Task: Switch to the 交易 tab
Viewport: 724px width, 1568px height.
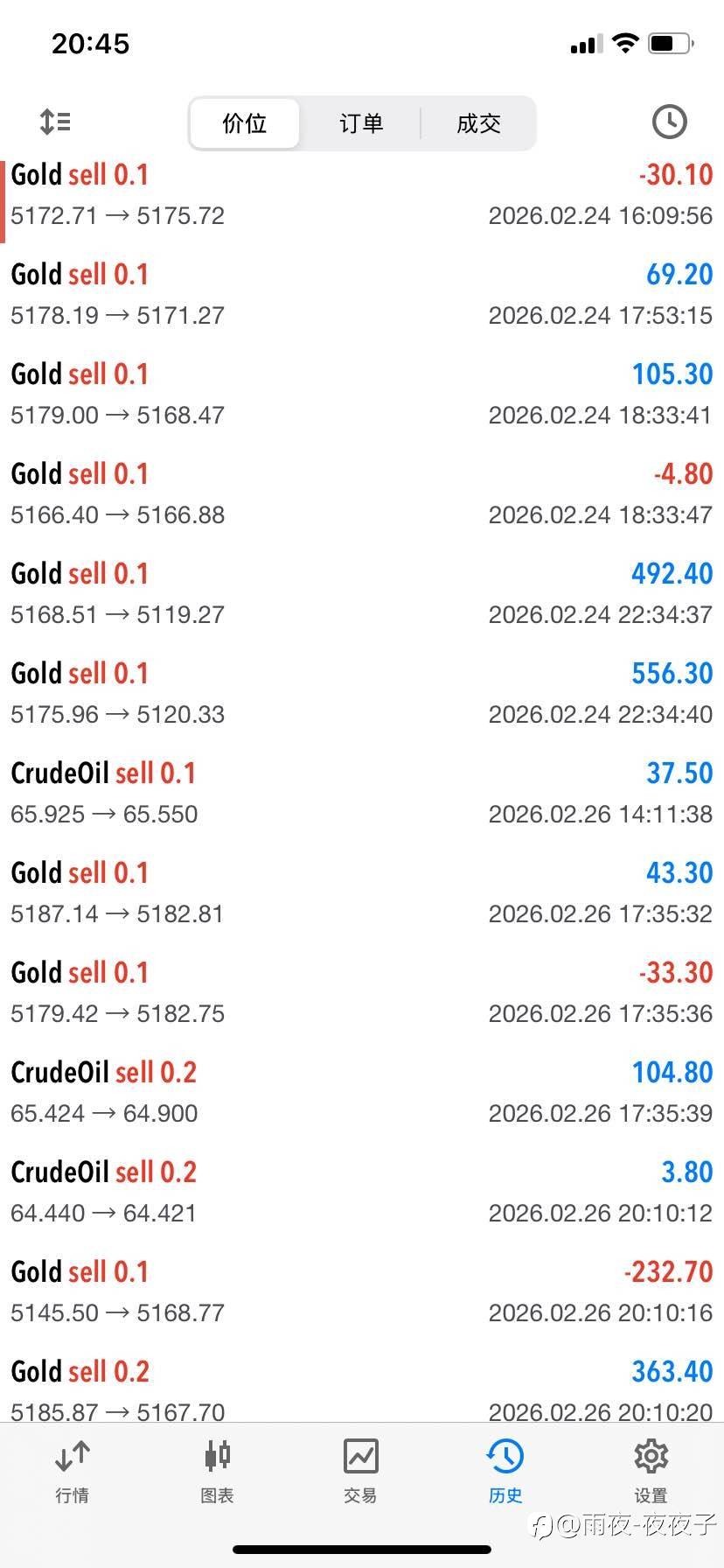Action: pos(360,1472)
